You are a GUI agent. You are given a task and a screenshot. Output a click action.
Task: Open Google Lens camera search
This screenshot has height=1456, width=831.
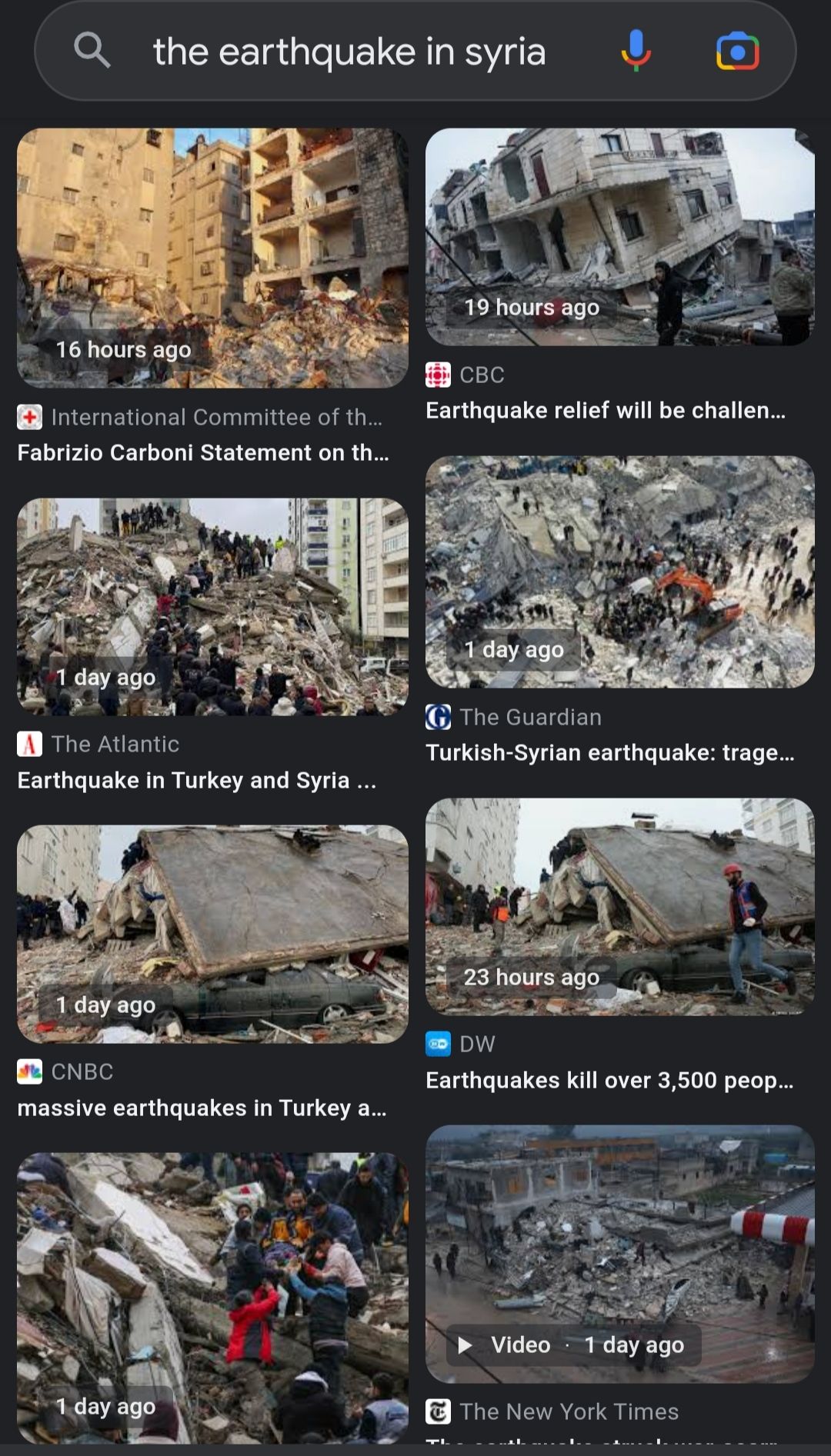point(737,52)
